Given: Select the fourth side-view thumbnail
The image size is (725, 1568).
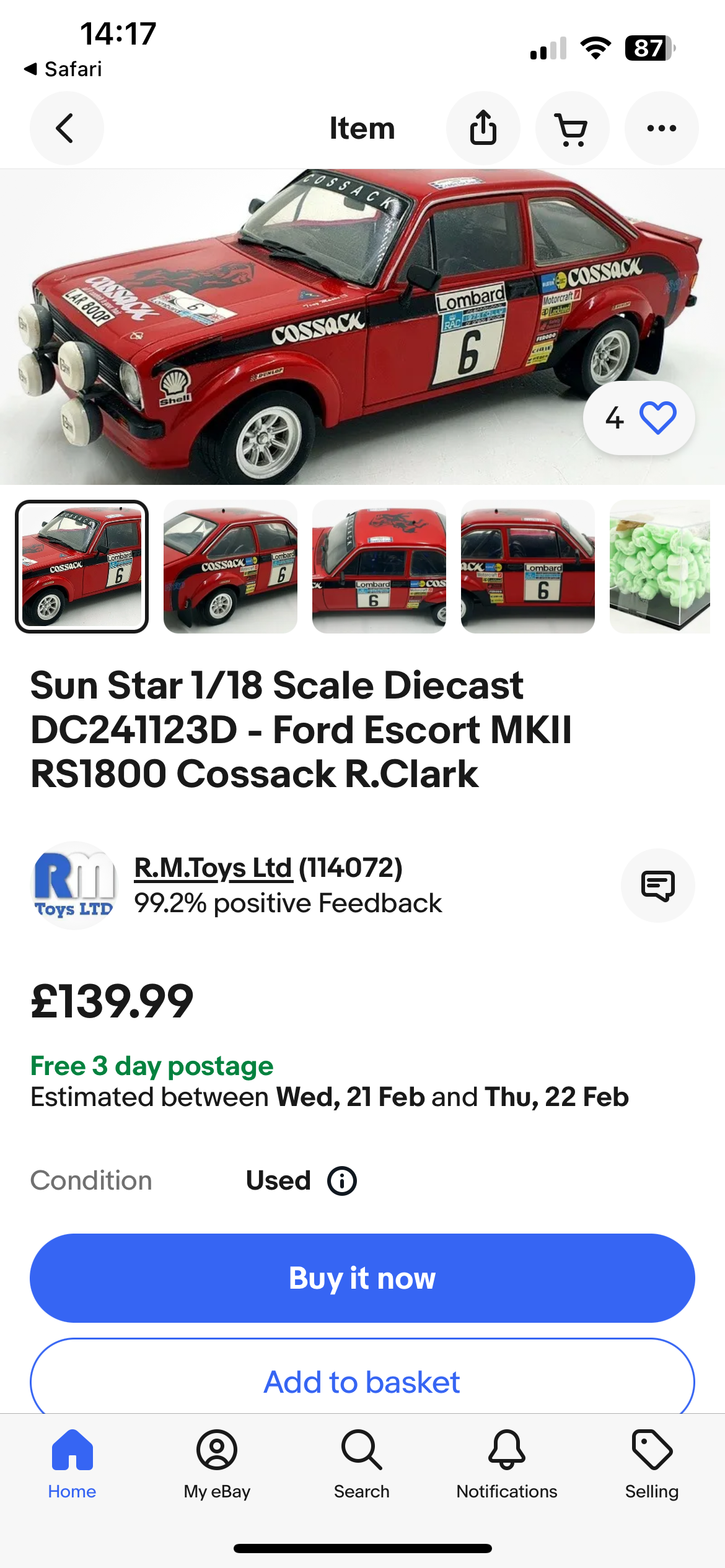Looking at the screenshot, I should coord(528,567).
